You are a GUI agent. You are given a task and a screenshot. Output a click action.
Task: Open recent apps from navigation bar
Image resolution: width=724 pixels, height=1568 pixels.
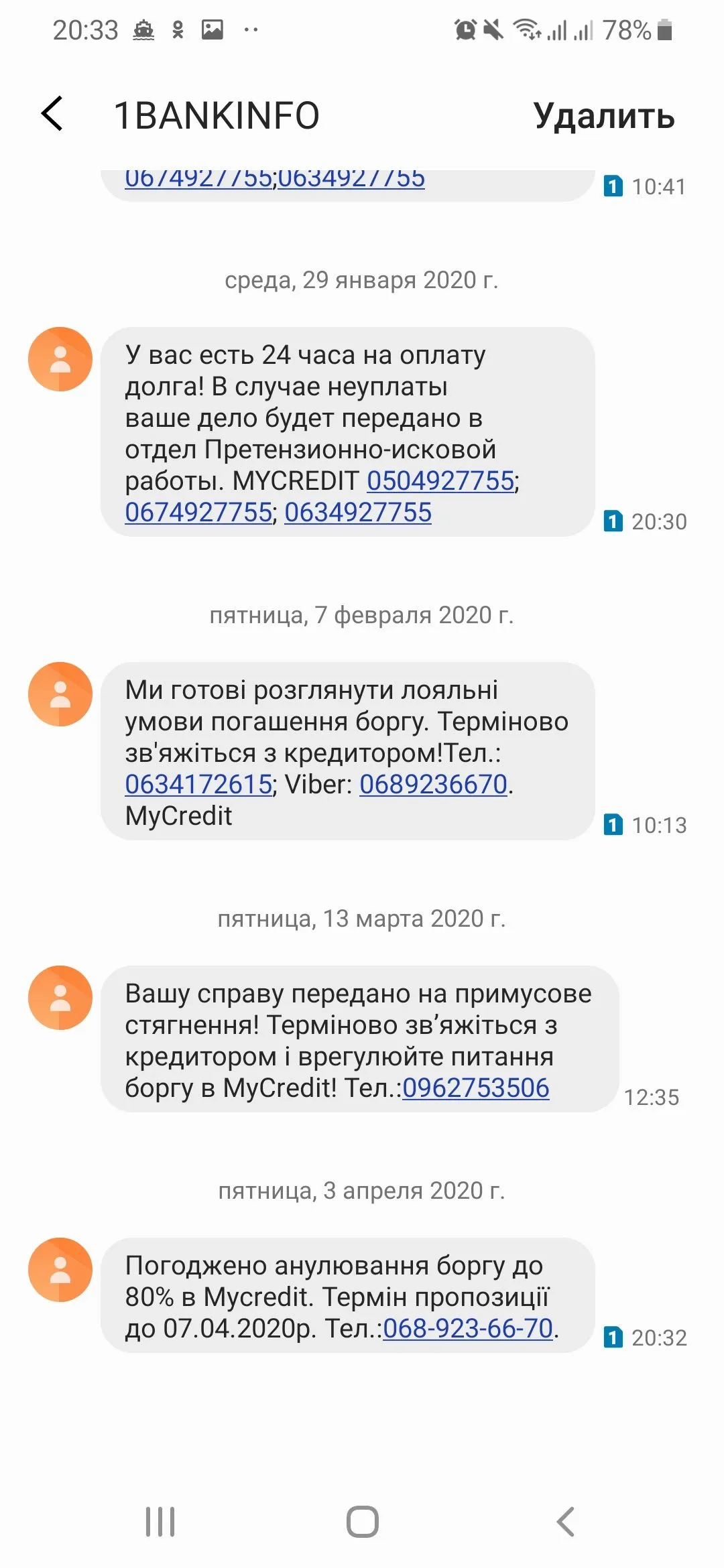tap(160, 1521)
